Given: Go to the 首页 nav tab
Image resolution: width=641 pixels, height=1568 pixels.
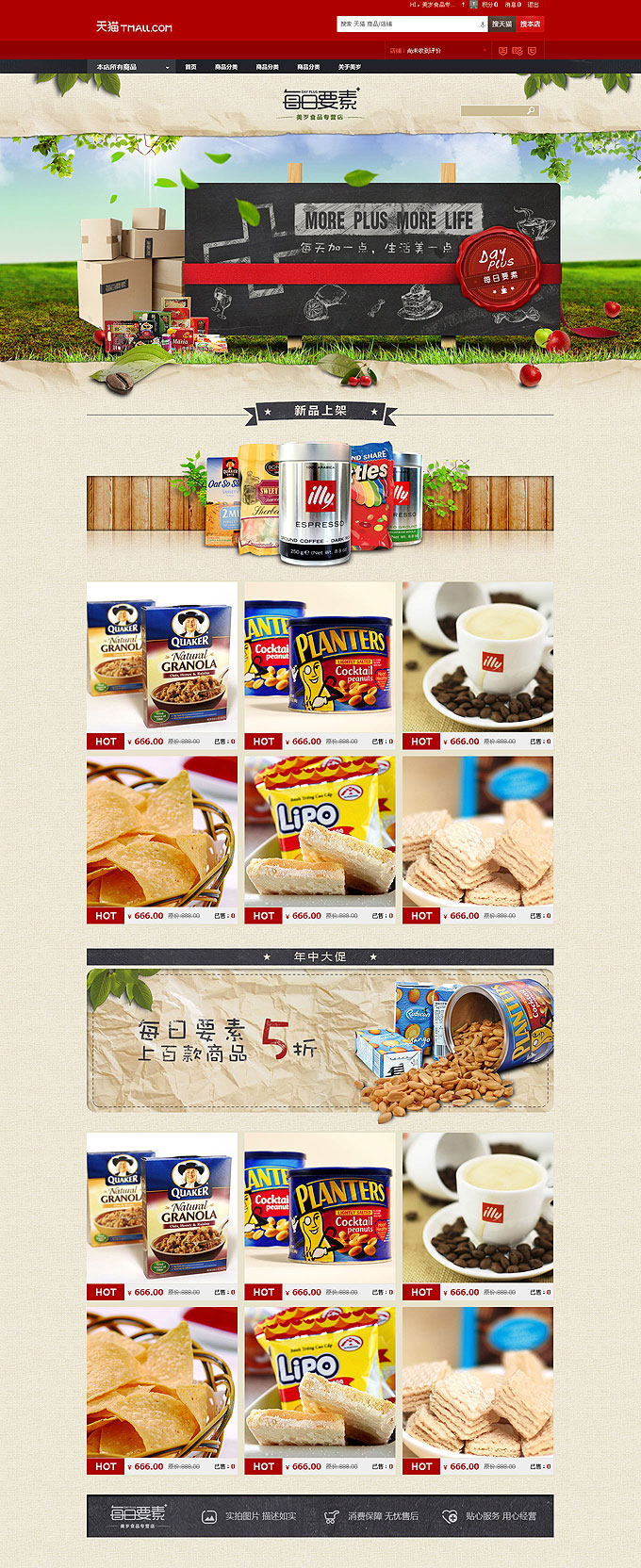Looking at the screenshot, I should click(x=190, y=67).
